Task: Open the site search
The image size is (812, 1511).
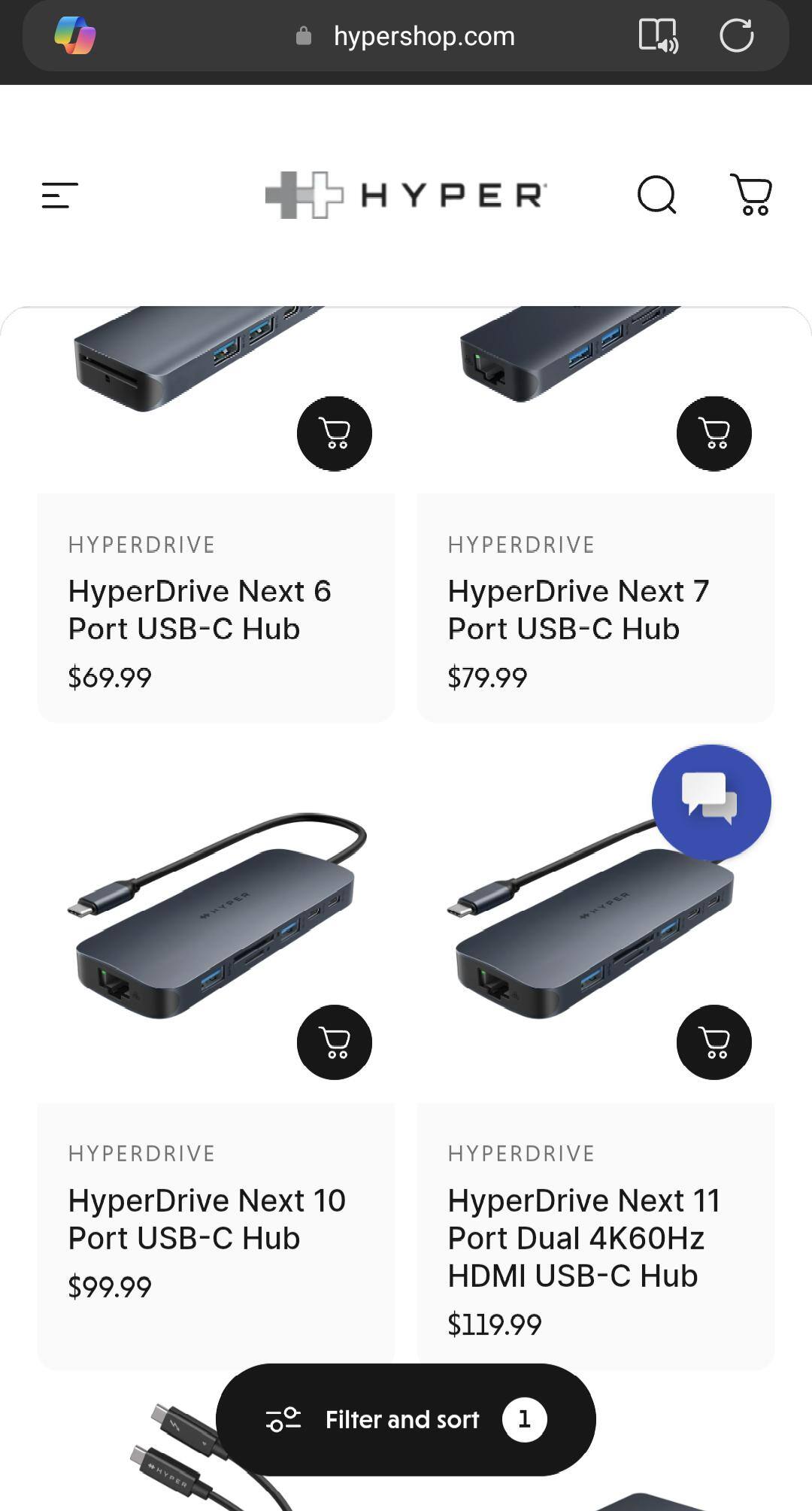Action: point(656,196)
